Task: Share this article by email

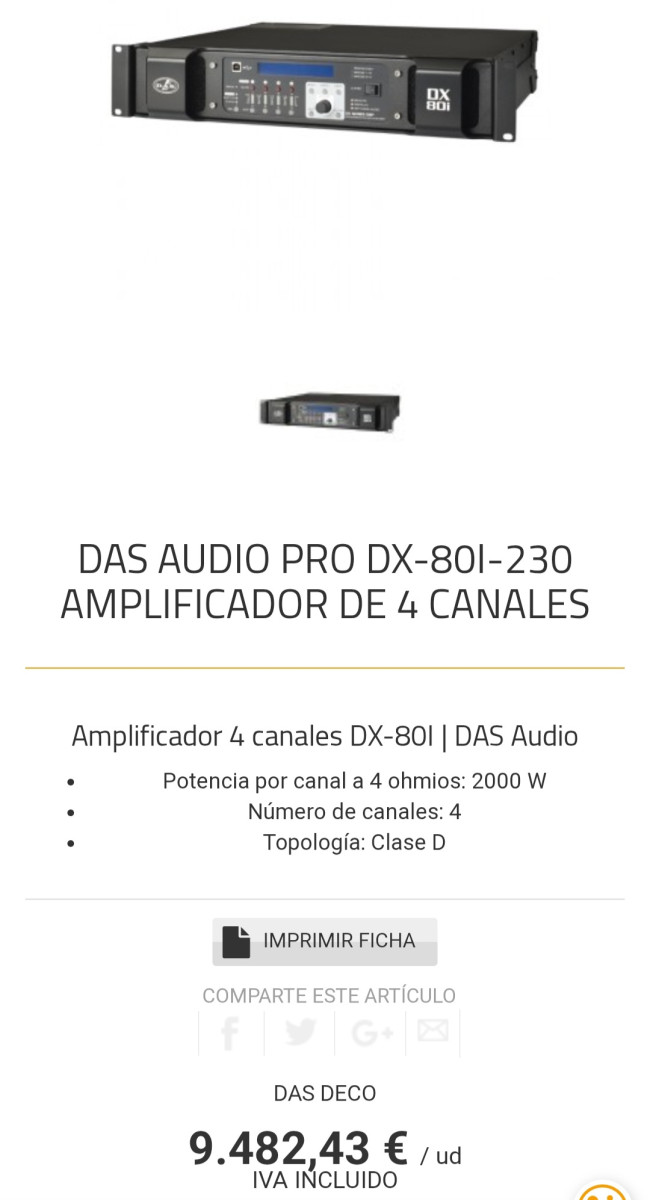Action: [433, 1031]
